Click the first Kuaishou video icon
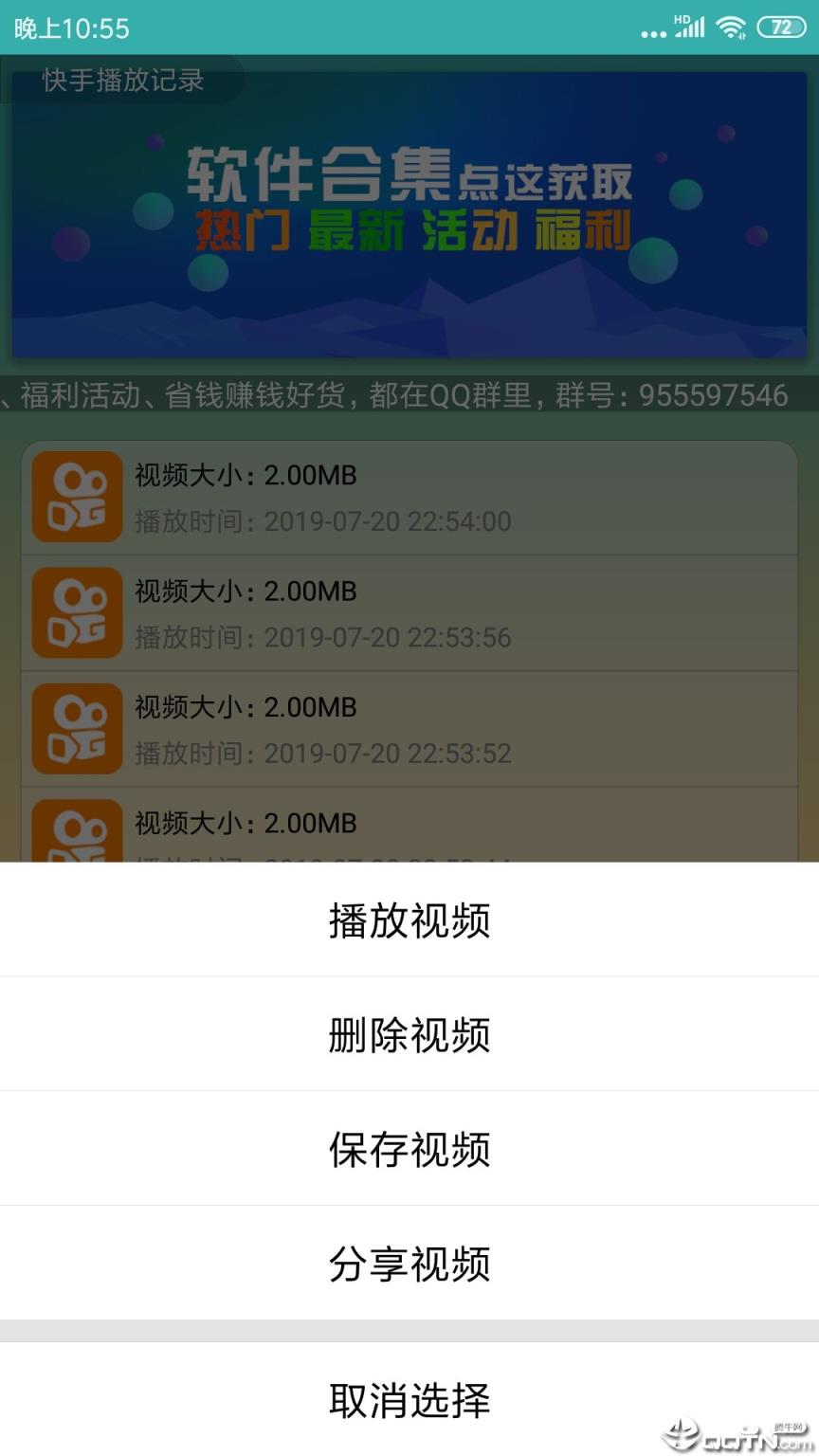This screenshot has height=1456, width=819. point(76,497)
